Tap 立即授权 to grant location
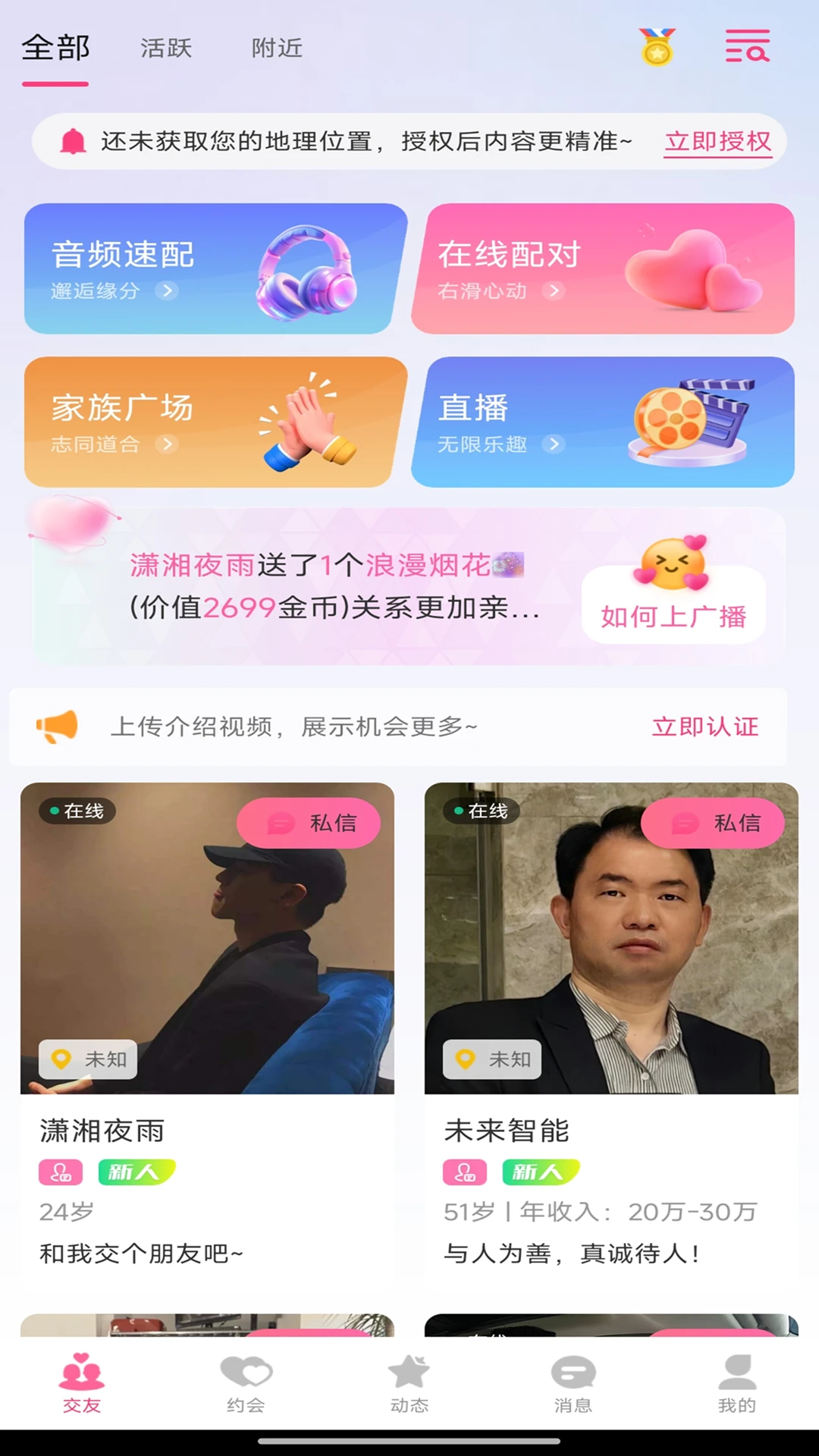Viewport: 819px width, 1456px height. [717, 142]
